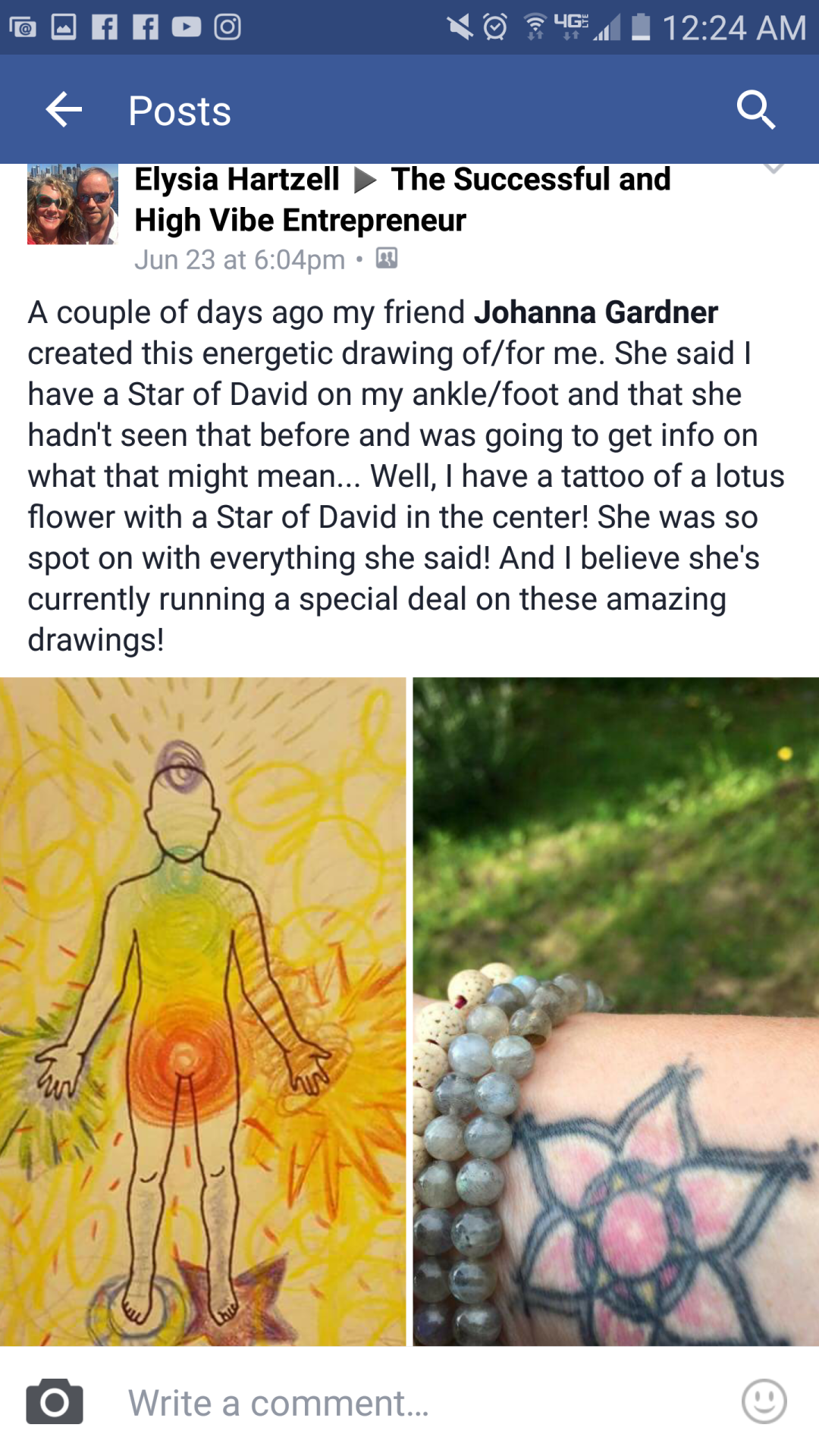Open Johanna Gardner's tagged profile
The height and width of the screenshot is (1456, 819).
point(595,312)
